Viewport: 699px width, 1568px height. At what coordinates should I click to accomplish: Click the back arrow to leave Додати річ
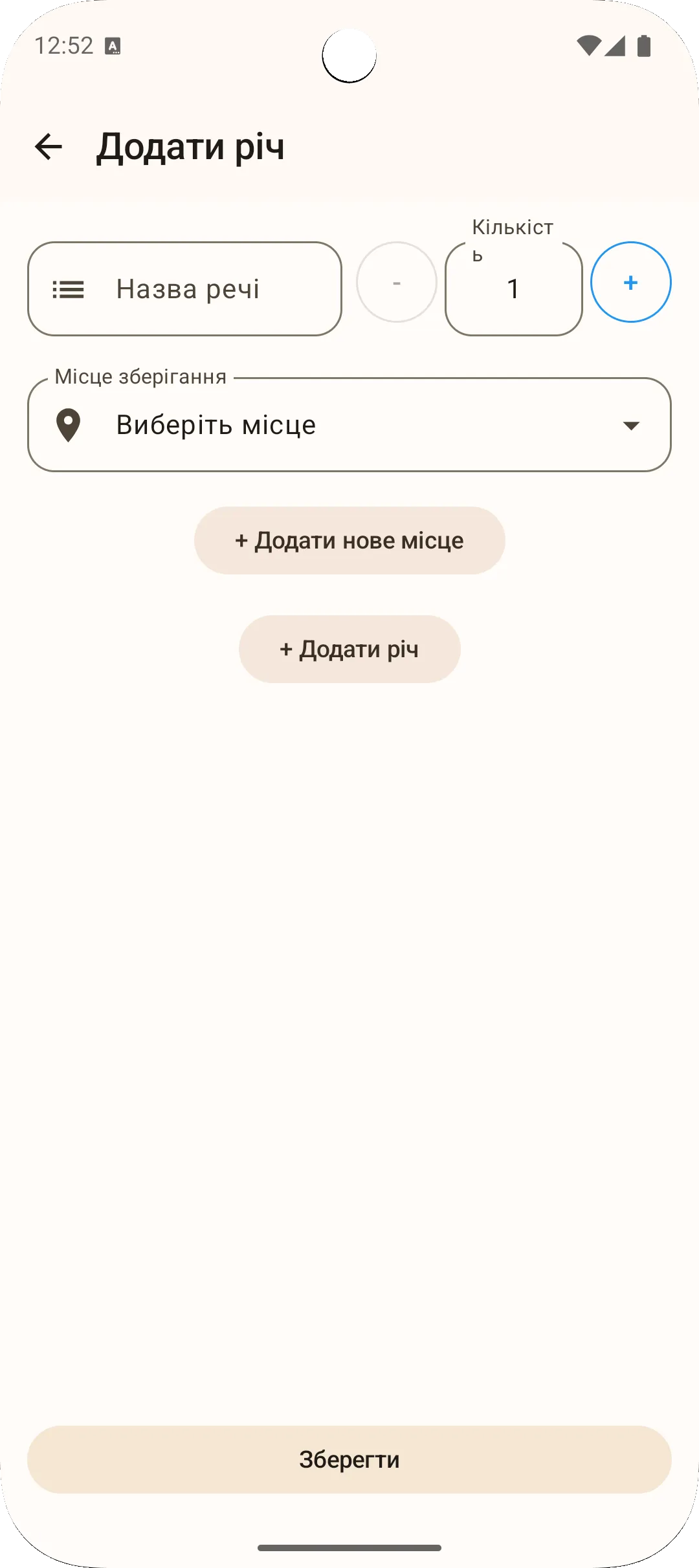click(x=49, y=147)
